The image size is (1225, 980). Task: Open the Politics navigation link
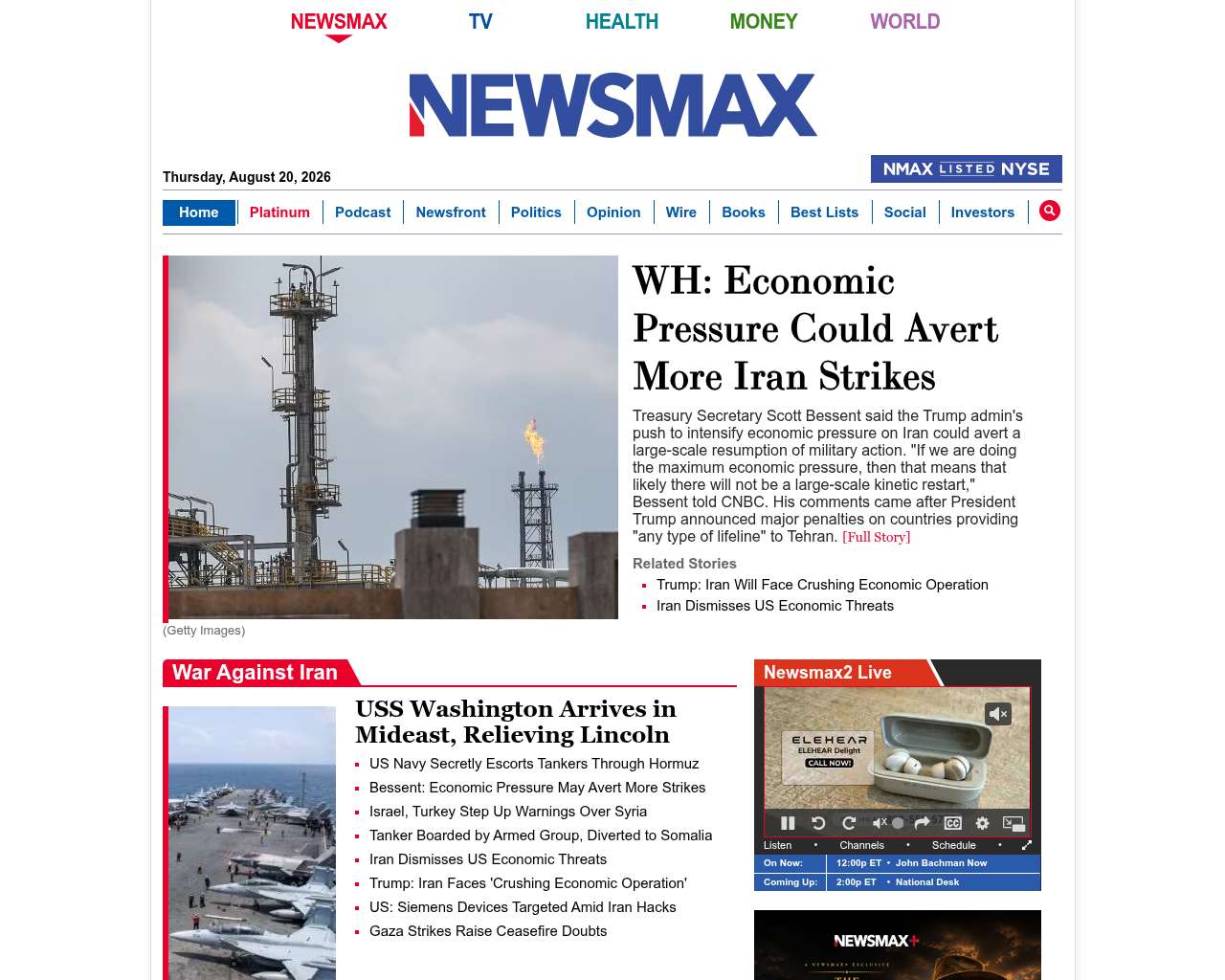[x=536, y=212]
